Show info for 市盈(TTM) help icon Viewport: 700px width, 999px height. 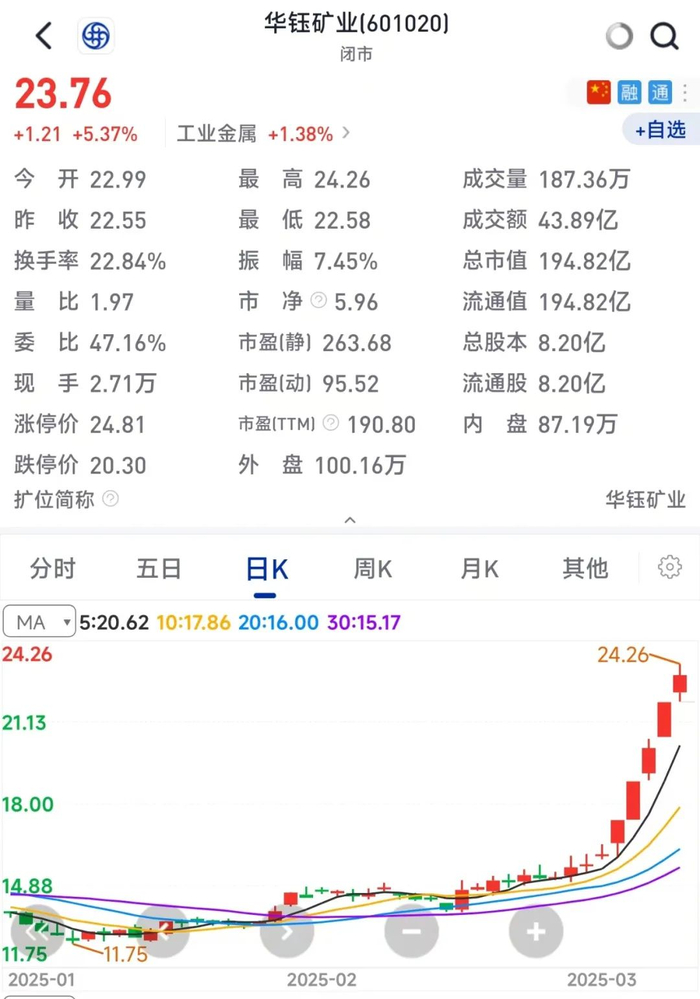330,424
